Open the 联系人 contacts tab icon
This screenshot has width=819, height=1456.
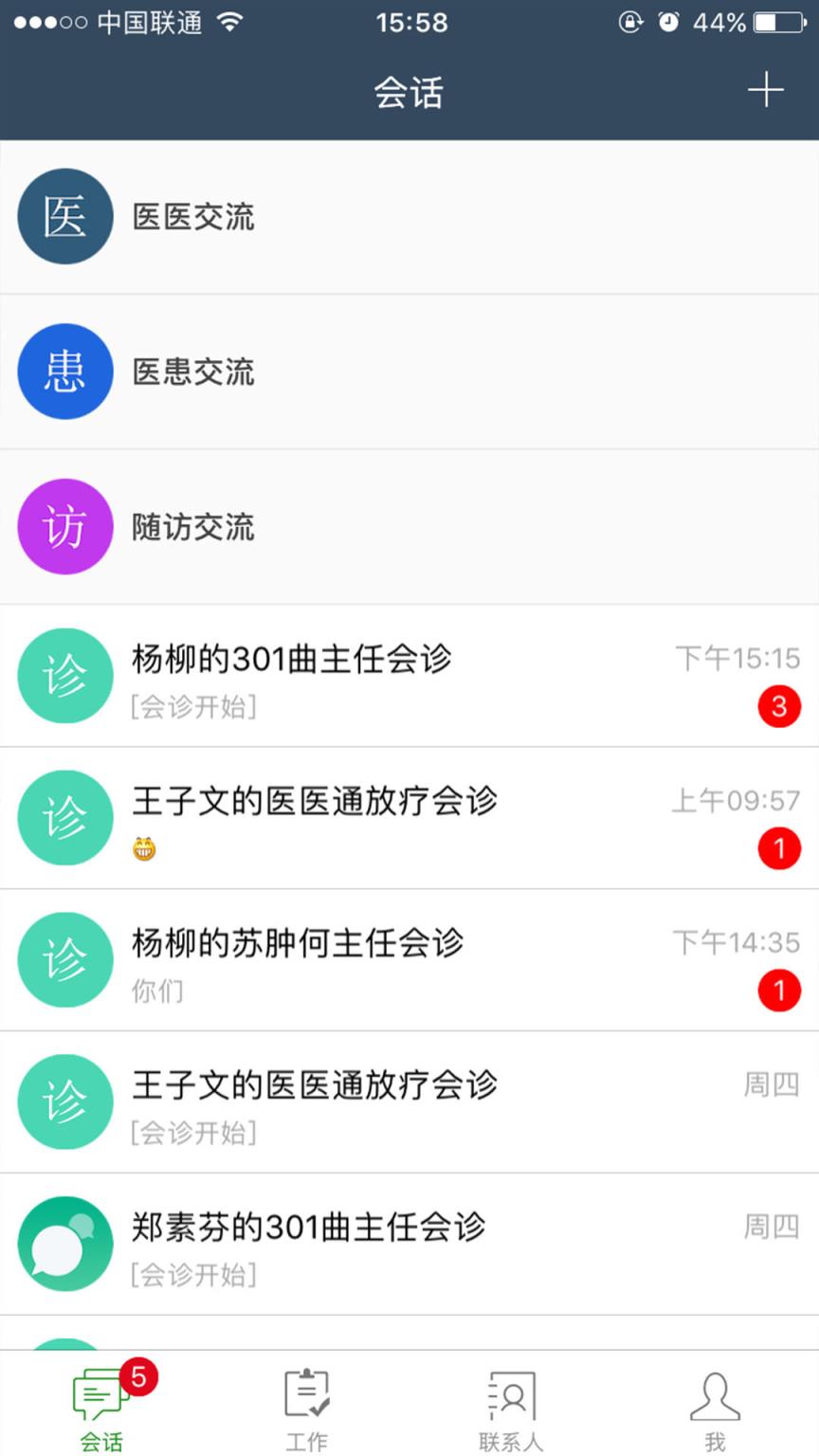(x=511, y=1393)
